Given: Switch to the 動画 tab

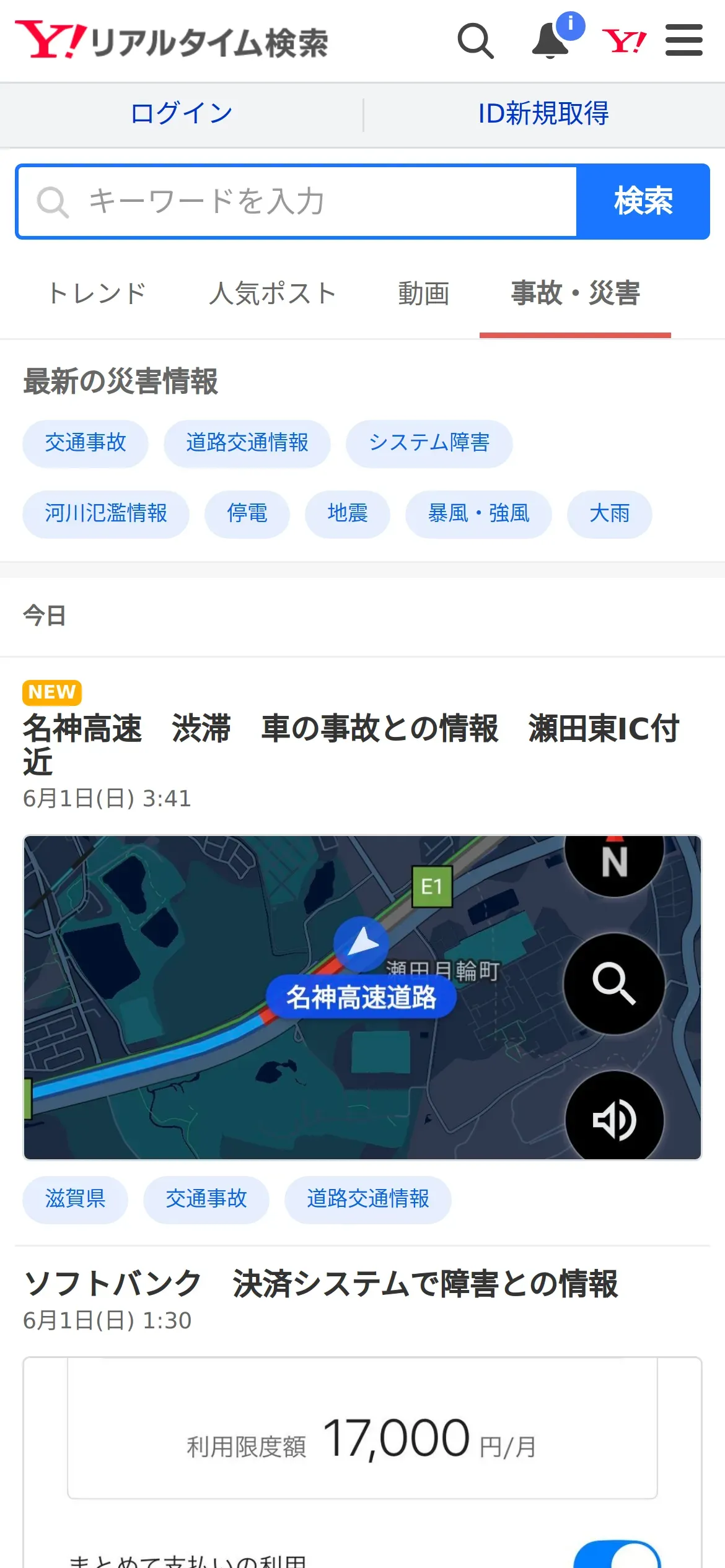Looking at the screenshot, I should click(423, 294).
